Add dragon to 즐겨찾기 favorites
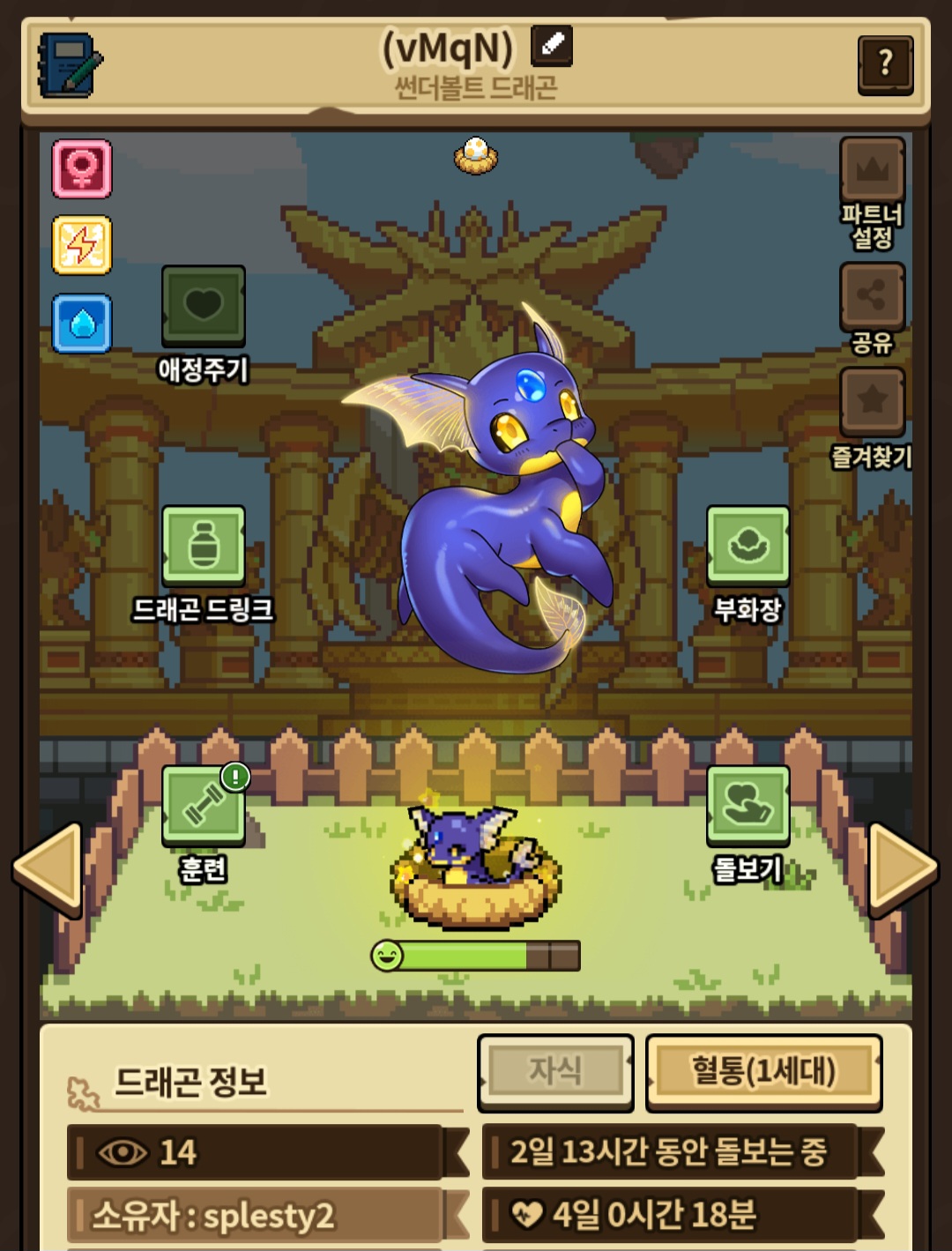952x1251 pixels. coord(872,402)
